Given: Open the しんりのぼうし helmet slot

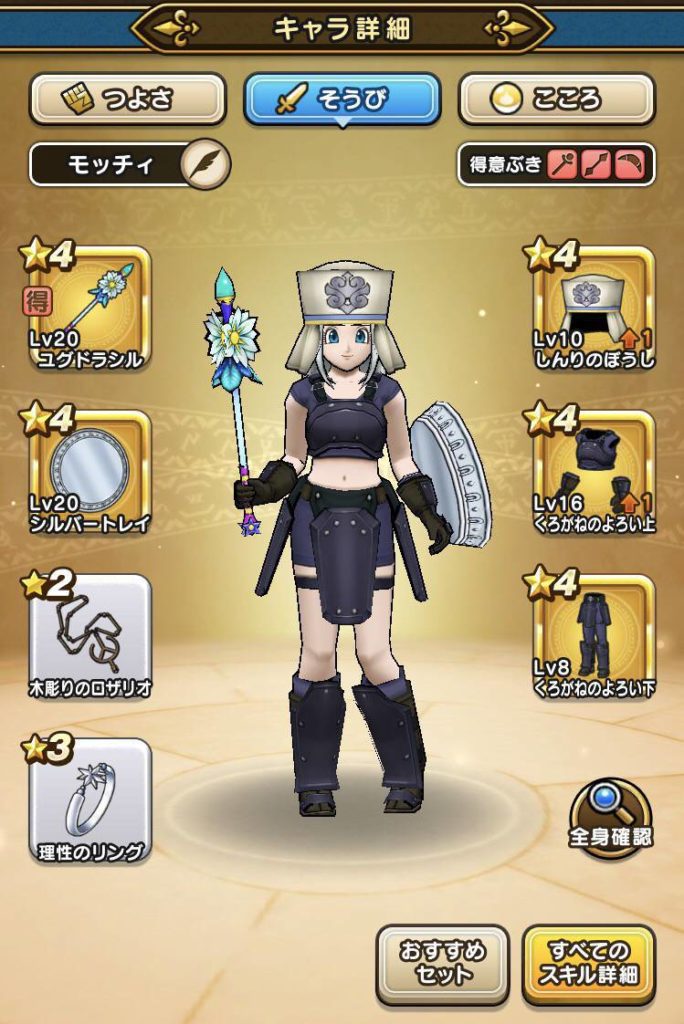Looking at the screenshot, I should [594, 307].
